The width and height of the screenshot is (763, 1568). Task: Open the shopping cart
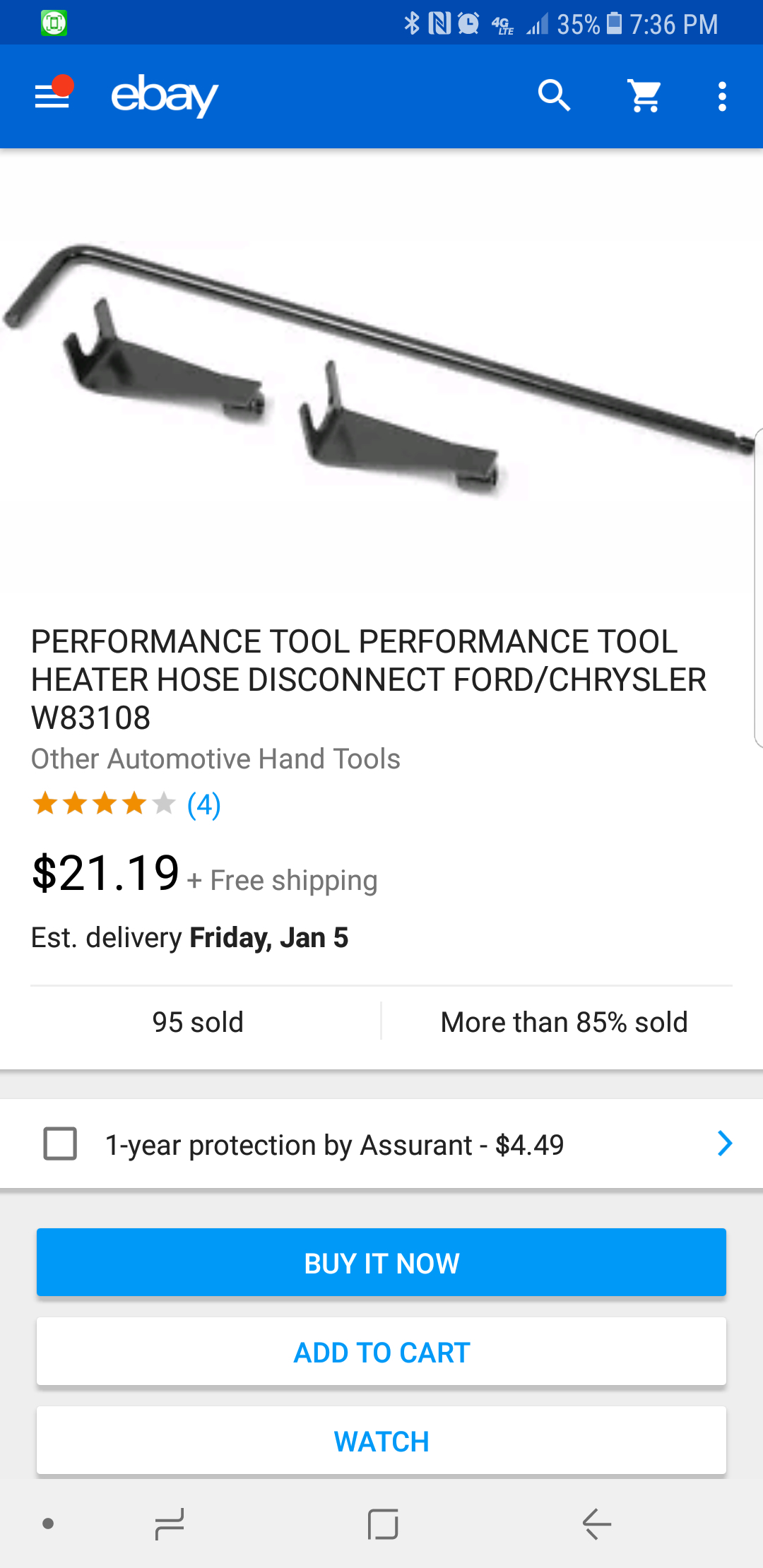(x=644, y=96)
